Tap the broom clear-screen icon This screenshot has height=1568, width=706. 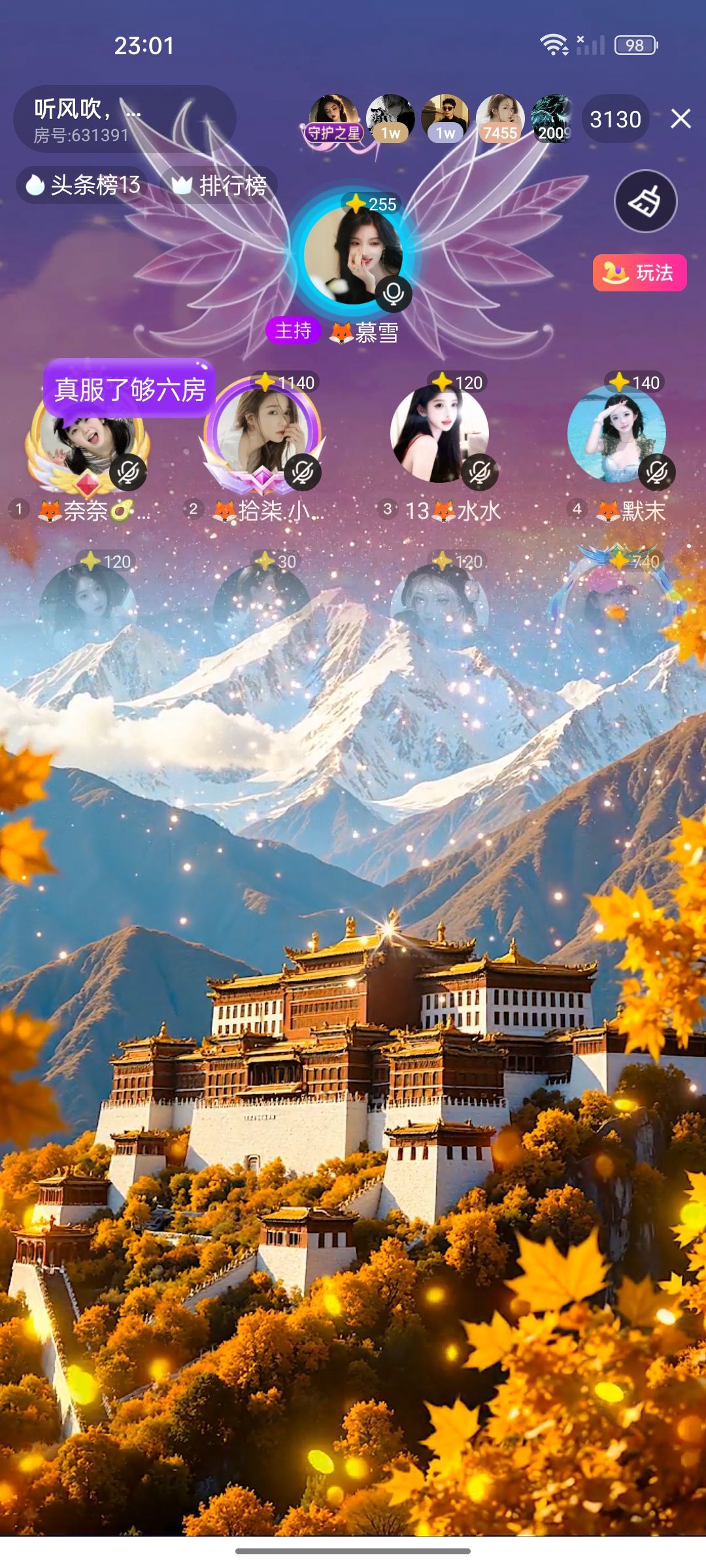645,201
